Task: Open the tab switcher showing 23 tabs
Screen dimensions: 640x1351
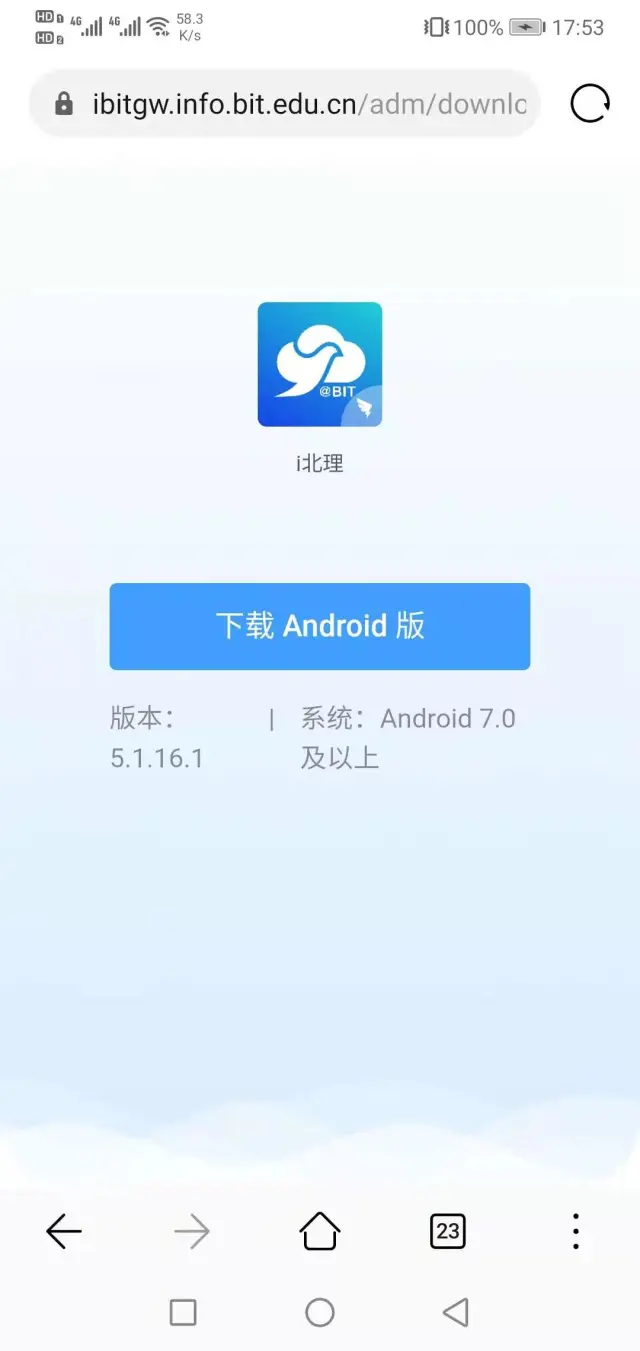Action: (448, 1231)
